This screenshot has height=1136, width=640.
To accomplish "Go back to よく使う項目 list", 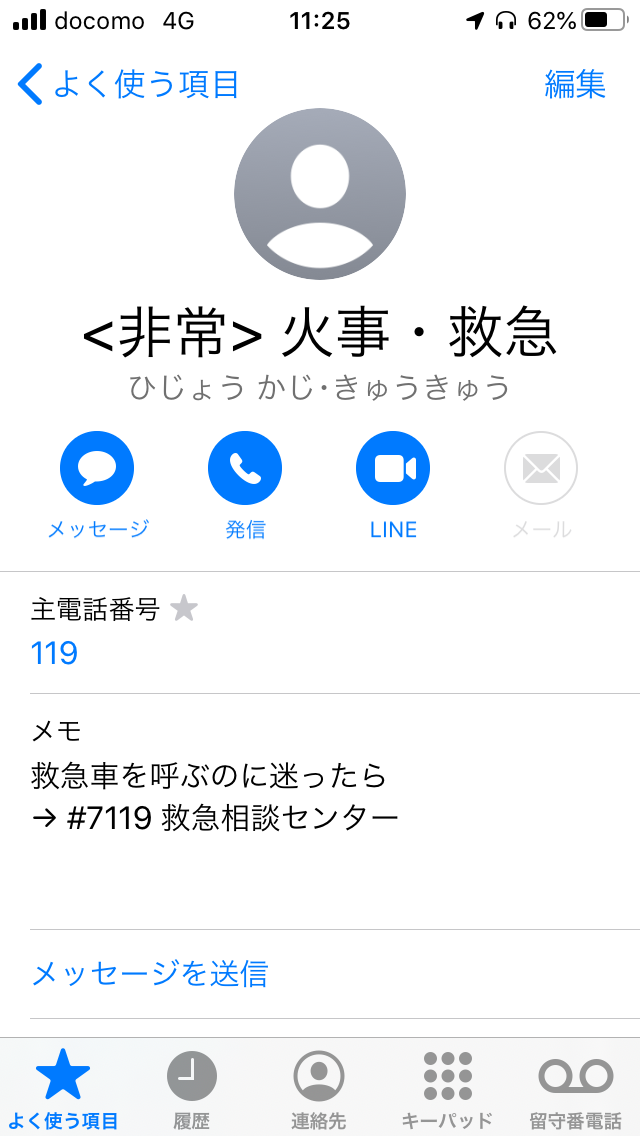I will tap(128, 84).
